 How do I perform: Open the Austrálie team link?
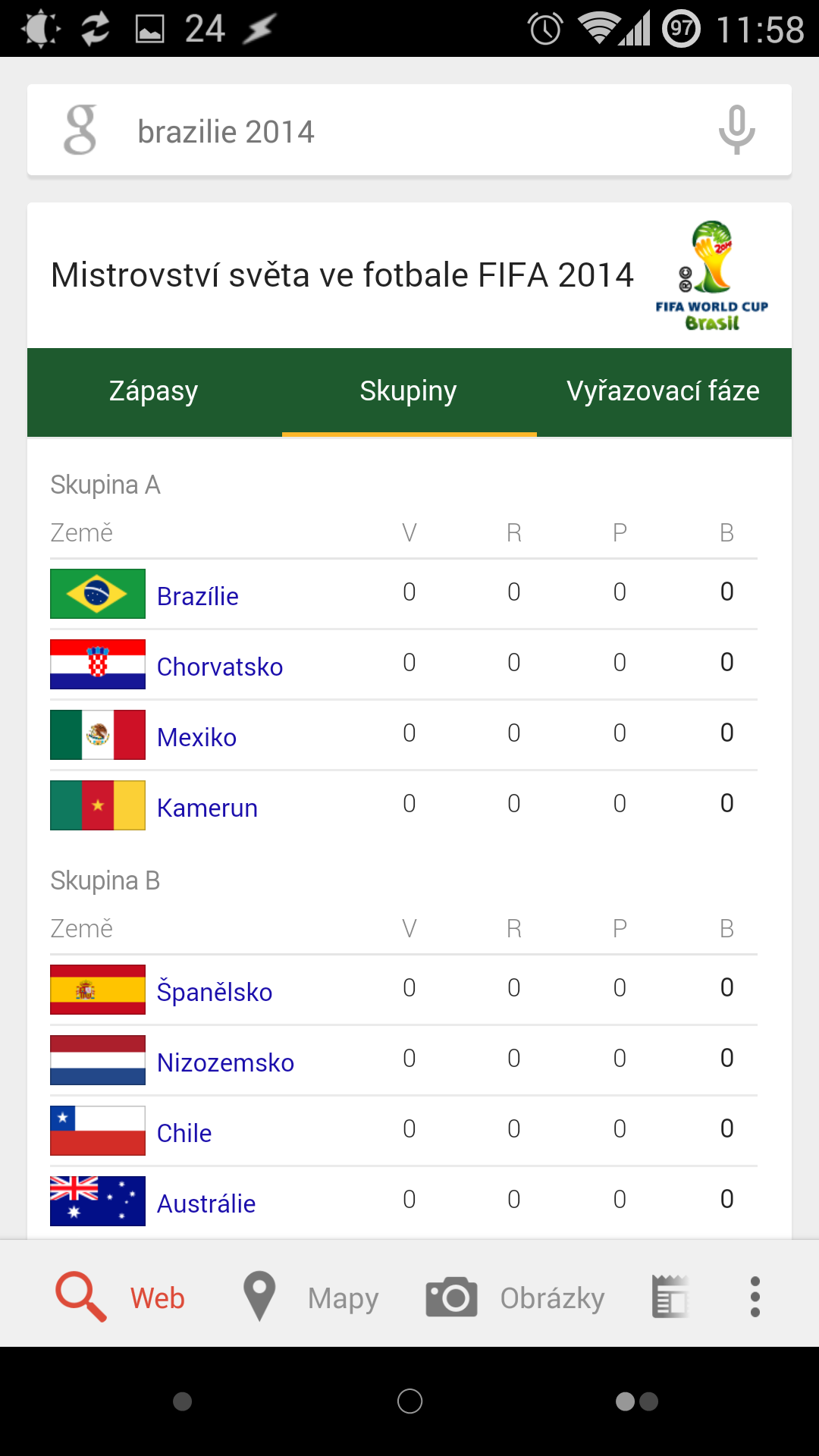coord(206,1203)
